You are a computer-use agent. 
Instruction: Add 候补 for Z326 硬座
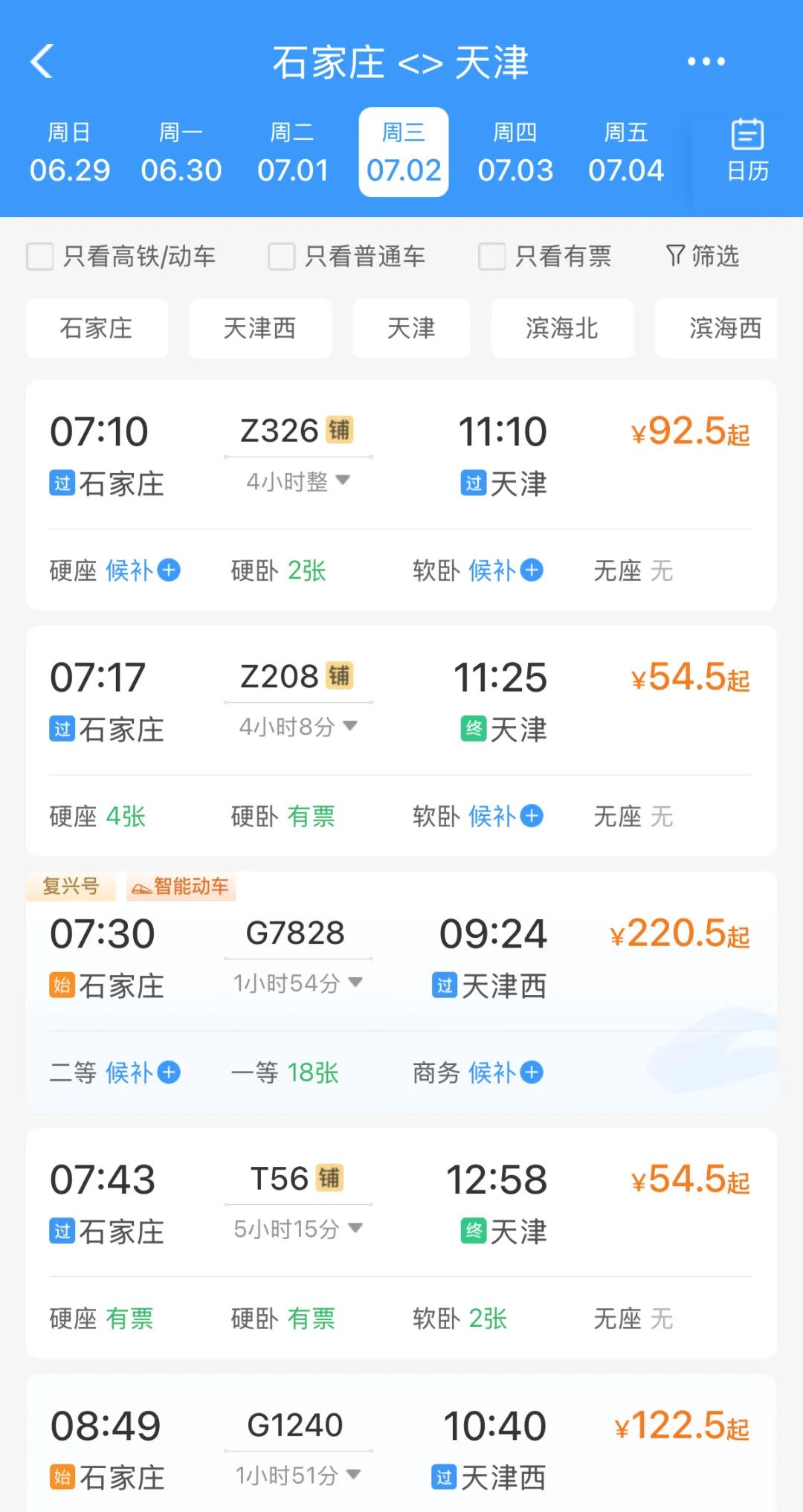143,570
